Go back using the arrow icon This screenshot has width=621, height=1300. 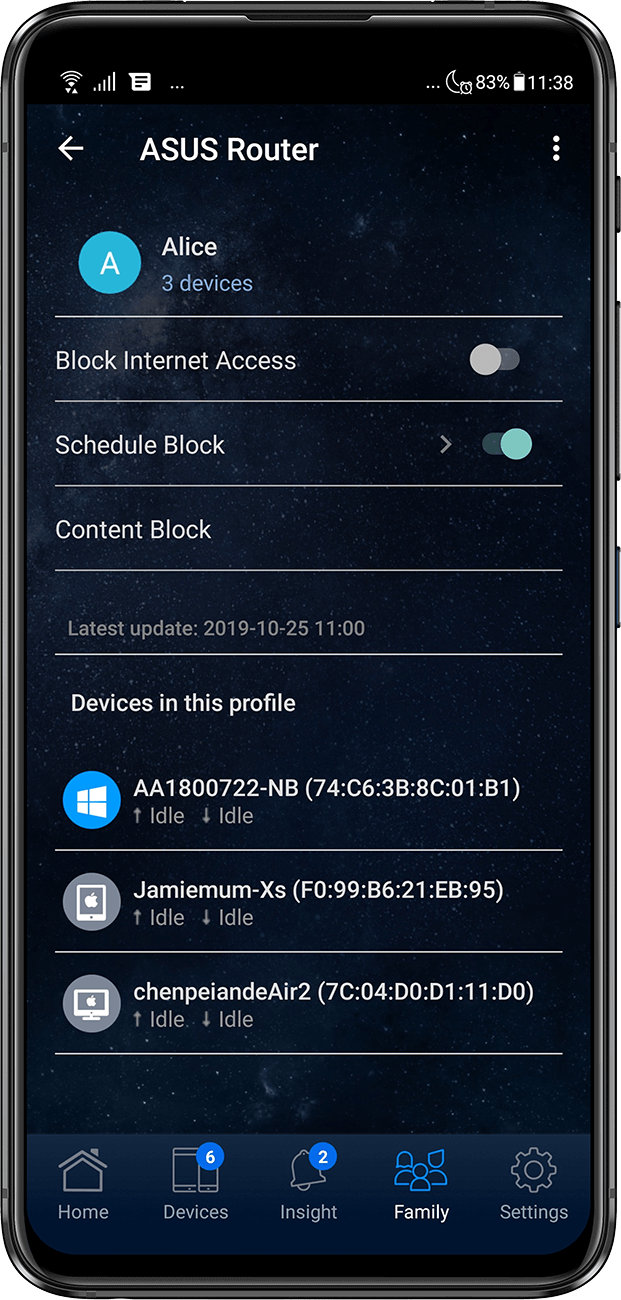coord(71,149)
